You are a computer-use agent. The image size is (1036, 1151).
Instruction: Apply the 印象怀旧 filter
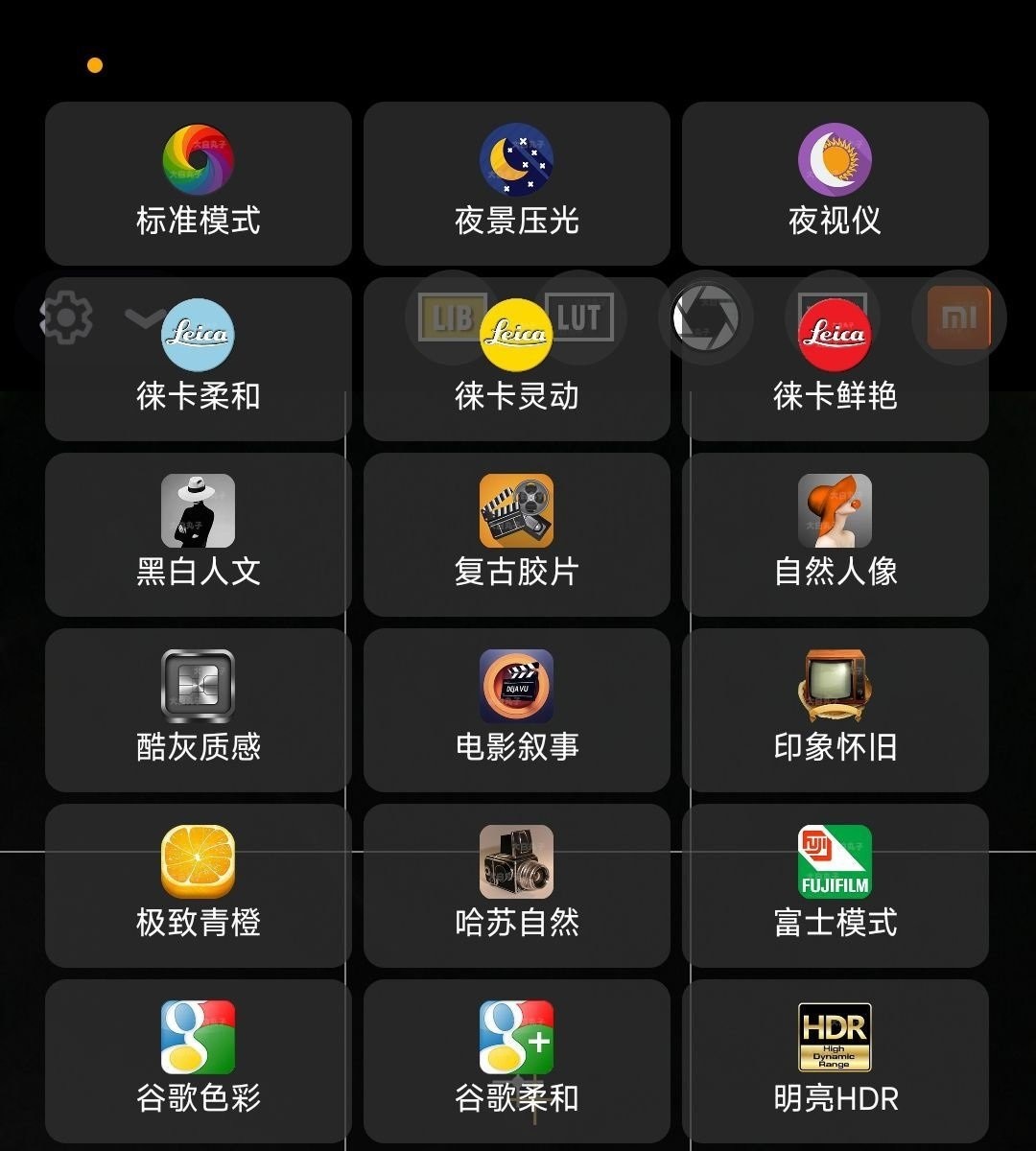coord(835,710)
